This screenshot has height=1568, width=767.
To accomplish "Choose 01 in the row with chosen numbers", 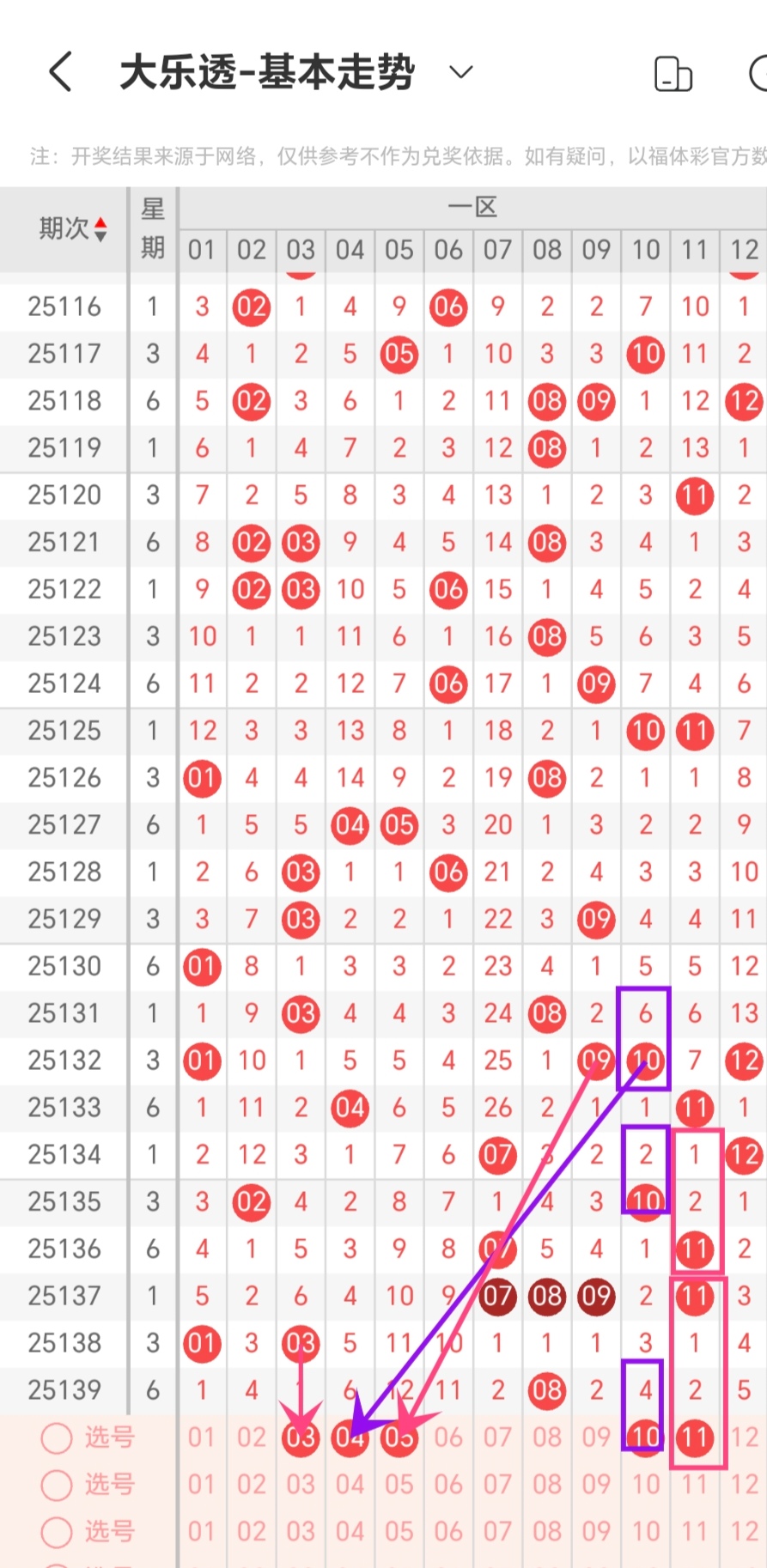I will (202, 1437).
